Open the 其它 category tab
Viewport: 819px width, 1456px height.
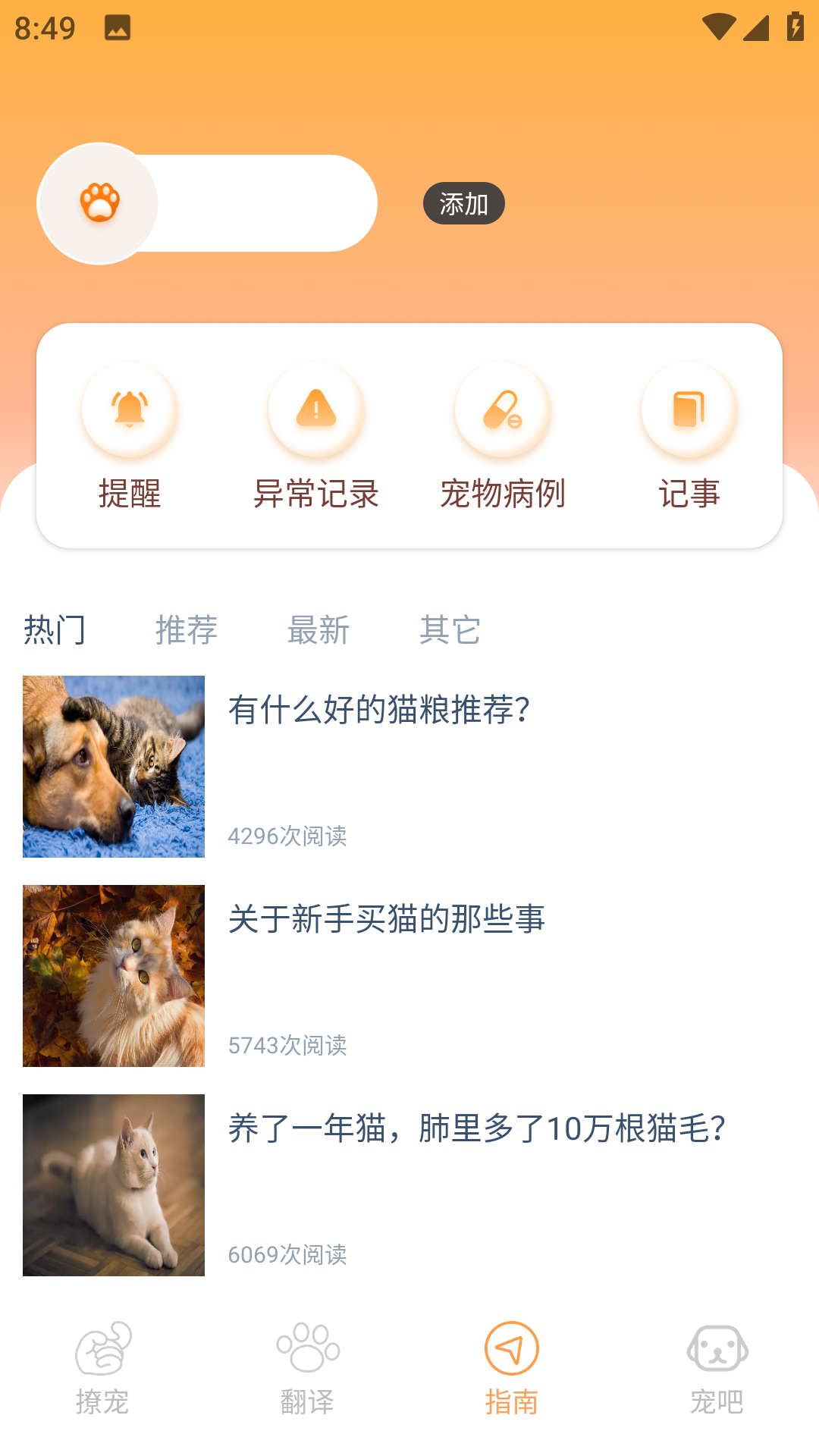451,630
